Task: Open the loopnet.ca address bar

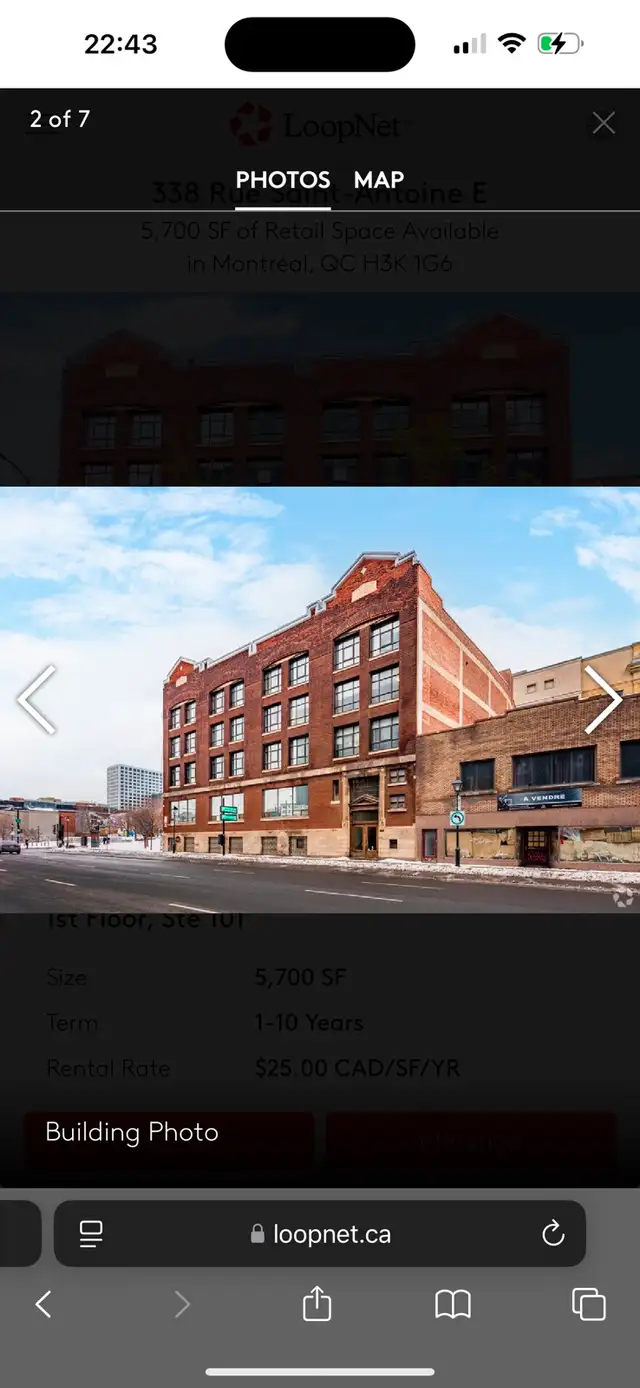Action: pos(320,1234)
